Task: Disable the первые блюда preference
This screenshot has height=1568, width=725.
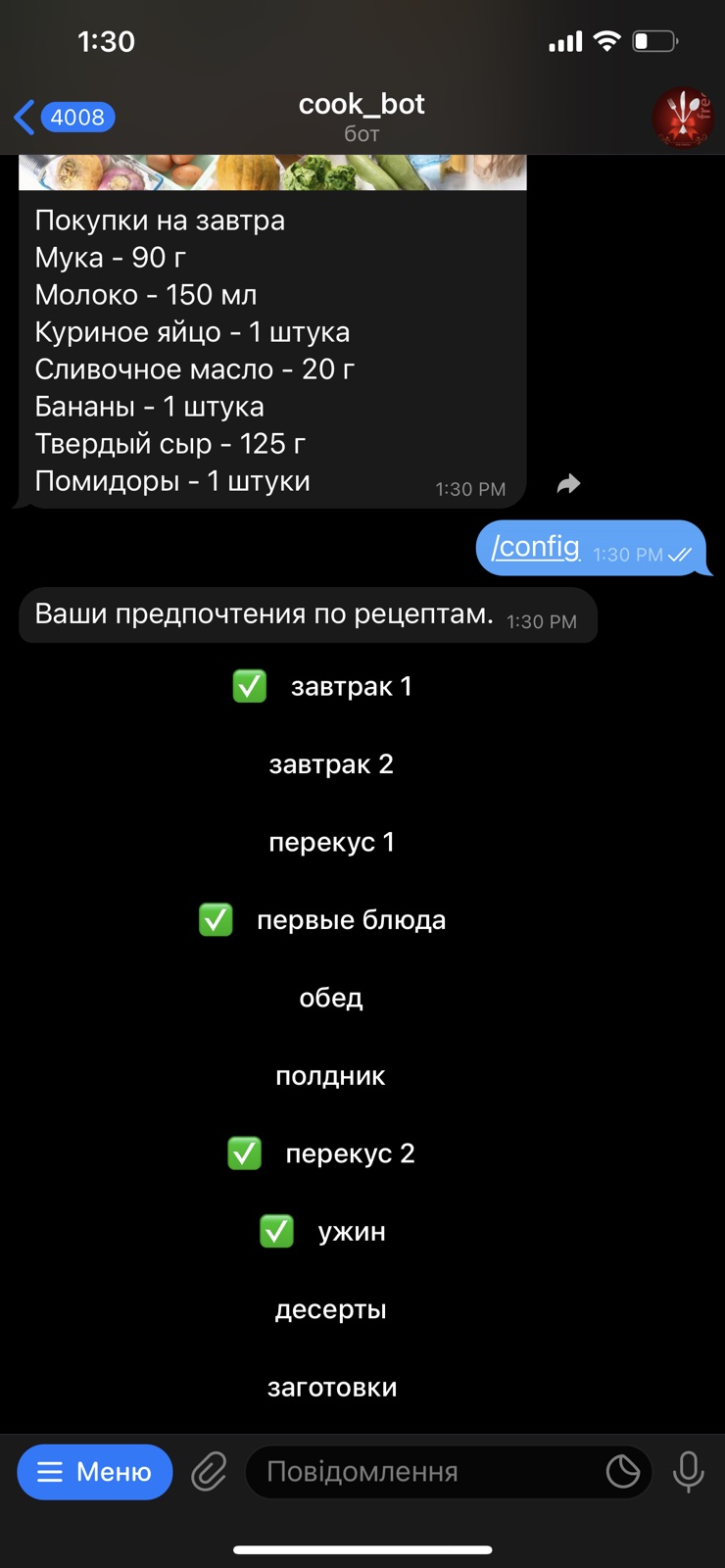Action: (x=323, y=920)
